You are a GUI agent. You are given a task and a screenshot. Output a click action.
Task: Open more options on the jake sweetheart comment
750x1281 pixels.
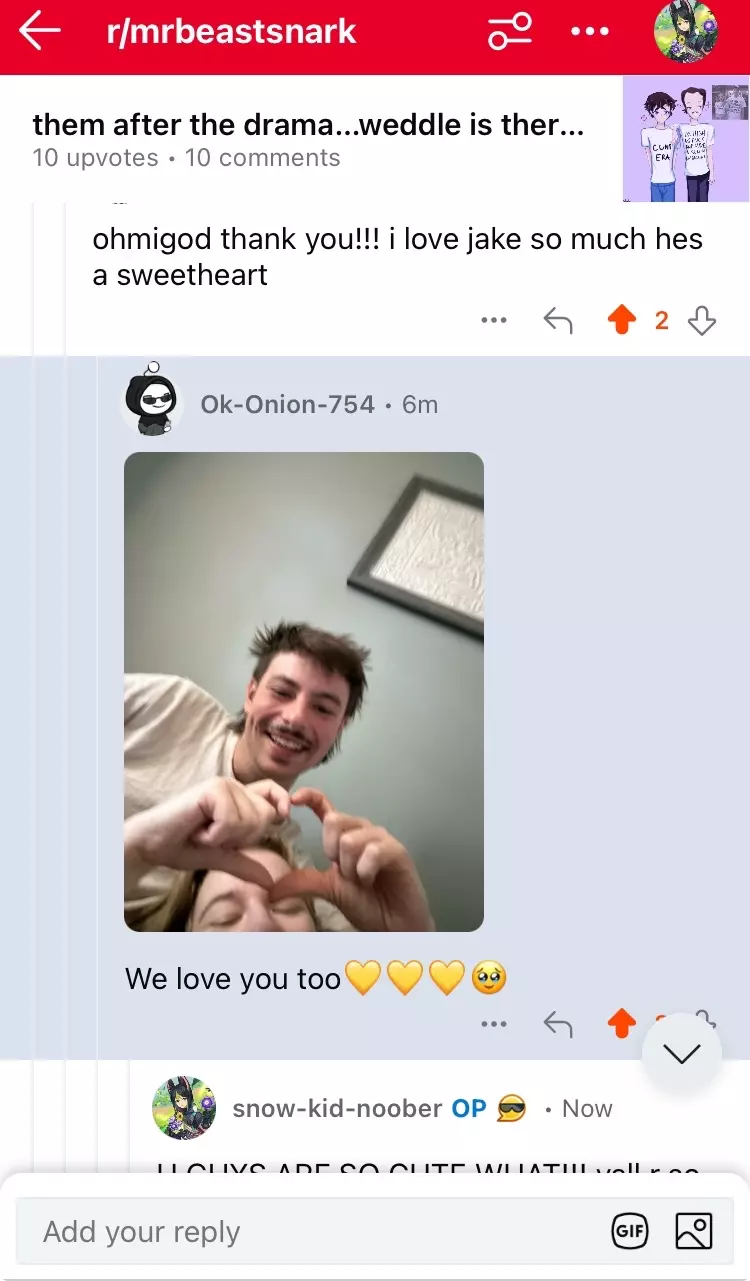[494, 321]
